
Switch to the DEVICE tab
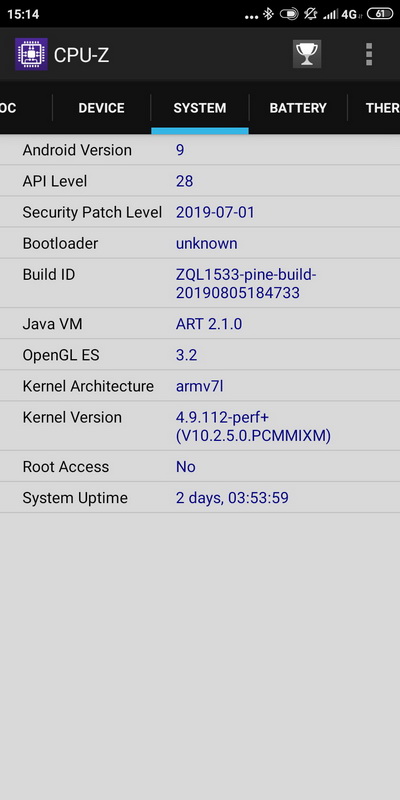click(x=101, y=108)
